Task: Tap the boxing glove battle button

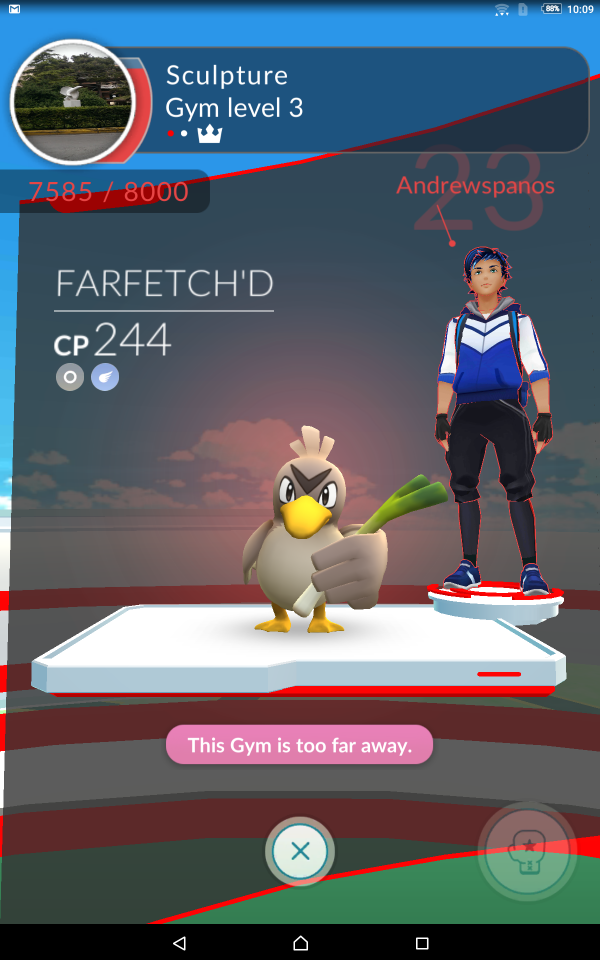Action: coord(527,851)
